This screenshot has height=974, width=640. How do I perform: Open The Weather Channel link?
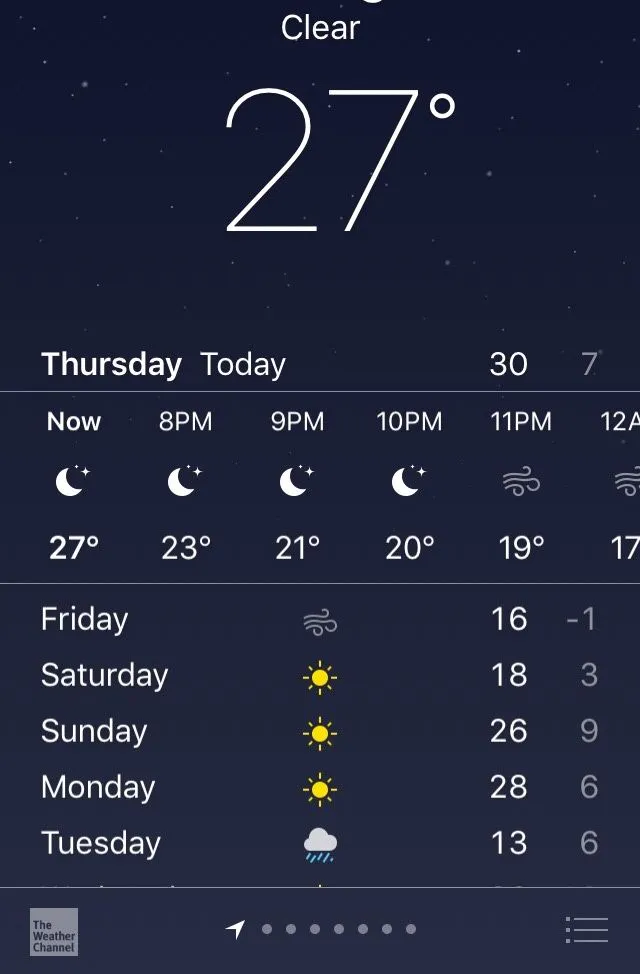(54, 932)
